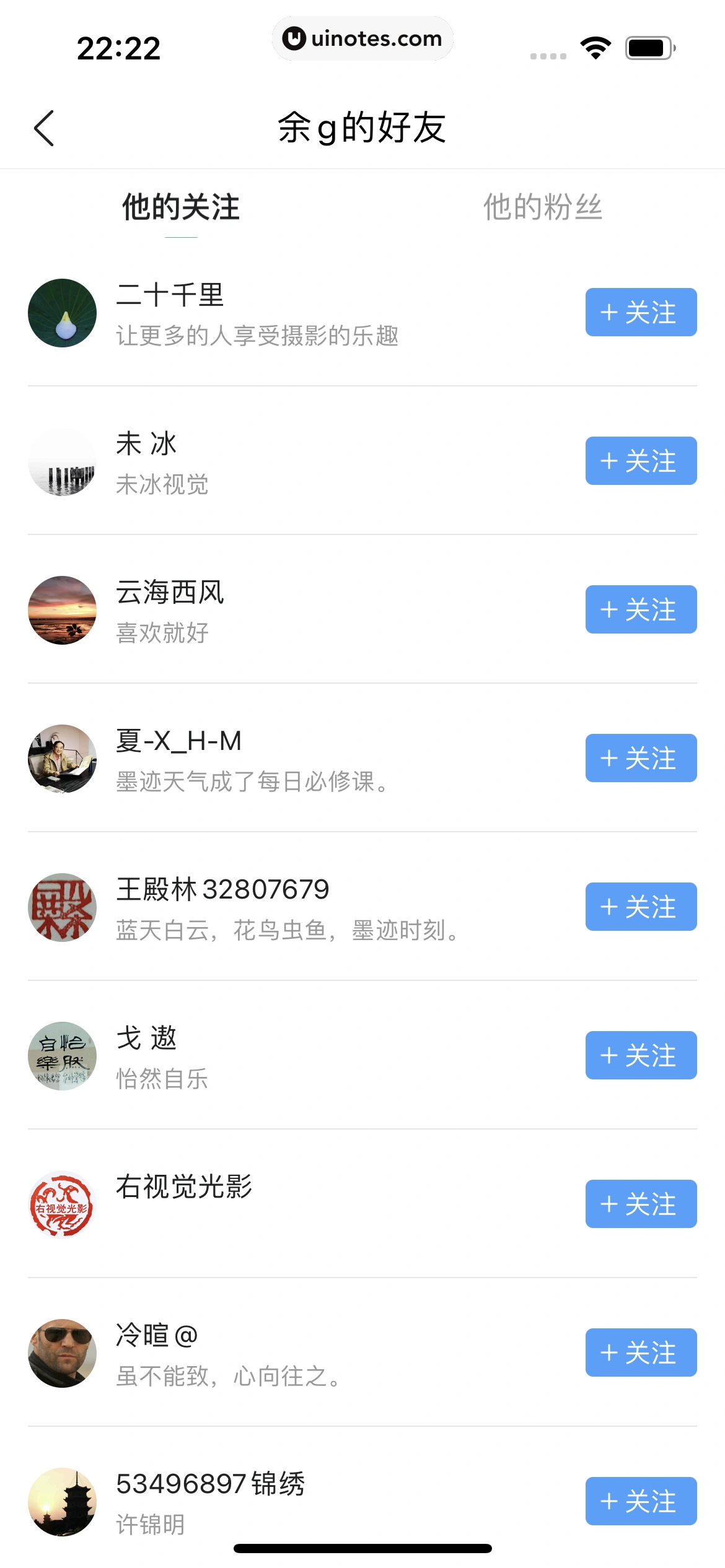Tap the back chevron to return
Image resolution: width=725 pixels, height=1568 pixels.
tap(43, 128)
